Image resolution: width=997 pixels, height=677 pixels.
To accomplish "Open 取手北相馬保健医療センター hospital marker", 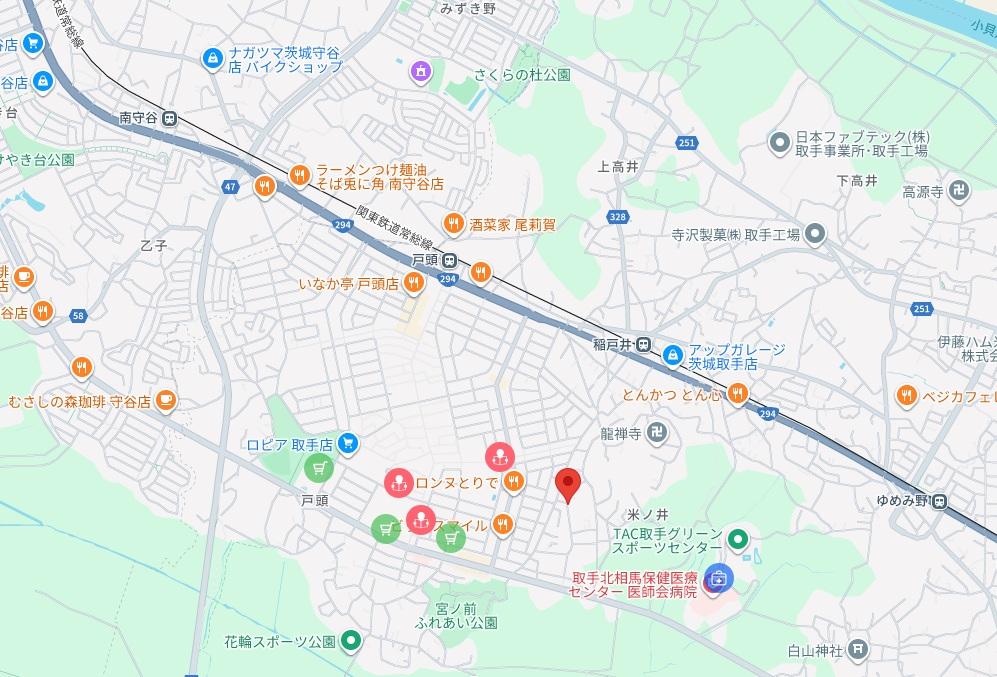I will point(717,577).
